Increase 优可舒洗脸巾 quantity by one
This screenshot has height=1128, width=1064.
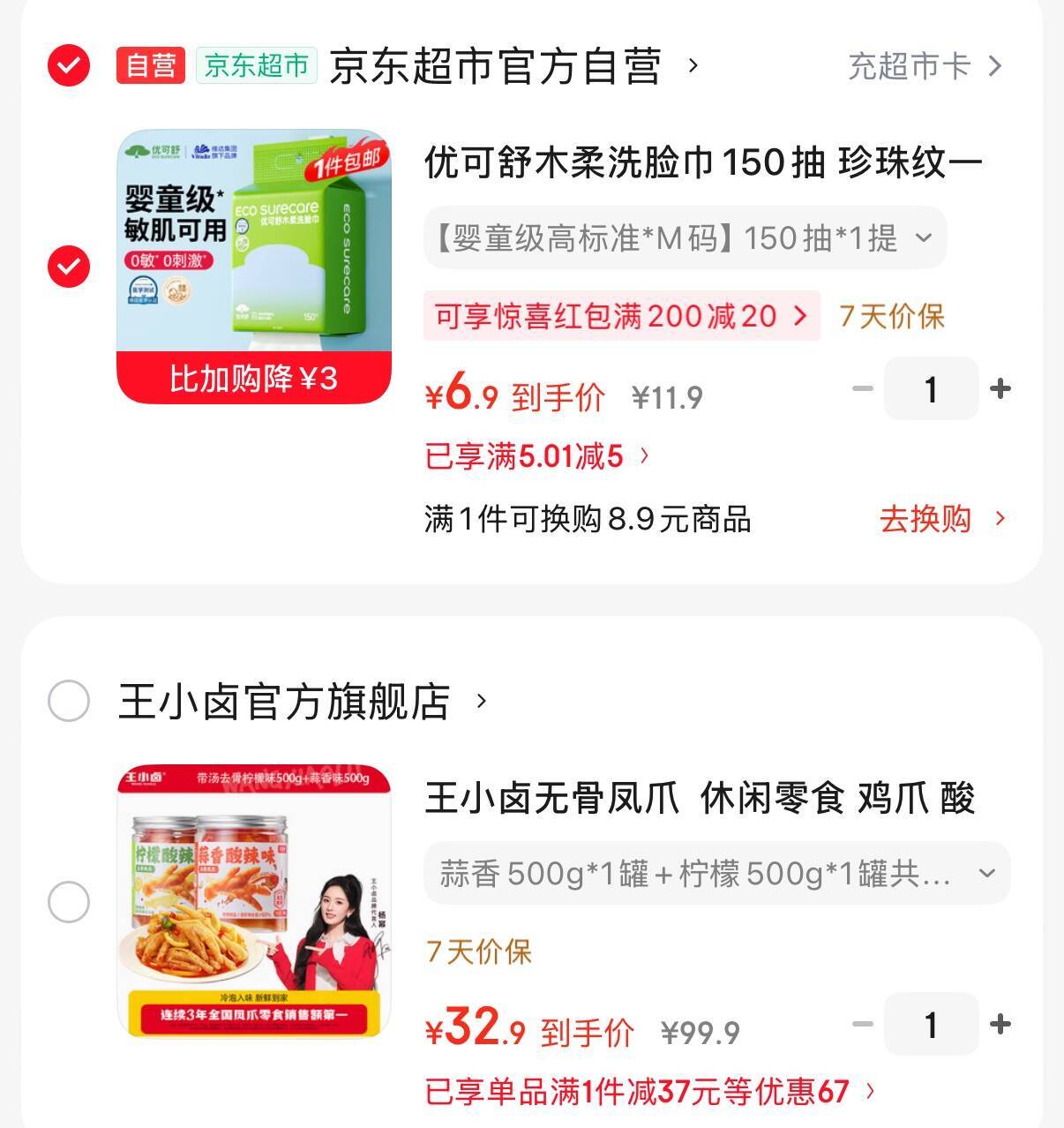tap(1000, 388)
